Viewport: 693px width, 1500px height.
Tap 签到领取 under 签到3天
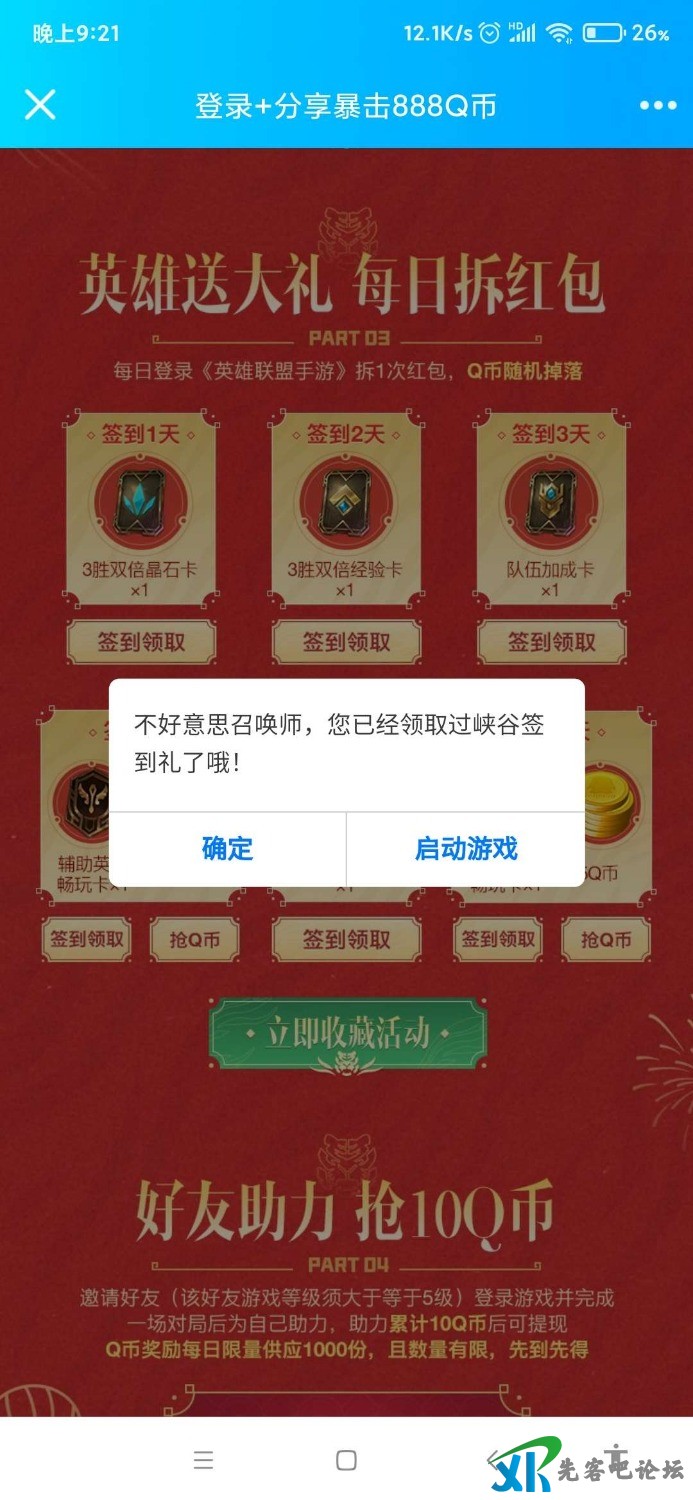pos(551,642)
